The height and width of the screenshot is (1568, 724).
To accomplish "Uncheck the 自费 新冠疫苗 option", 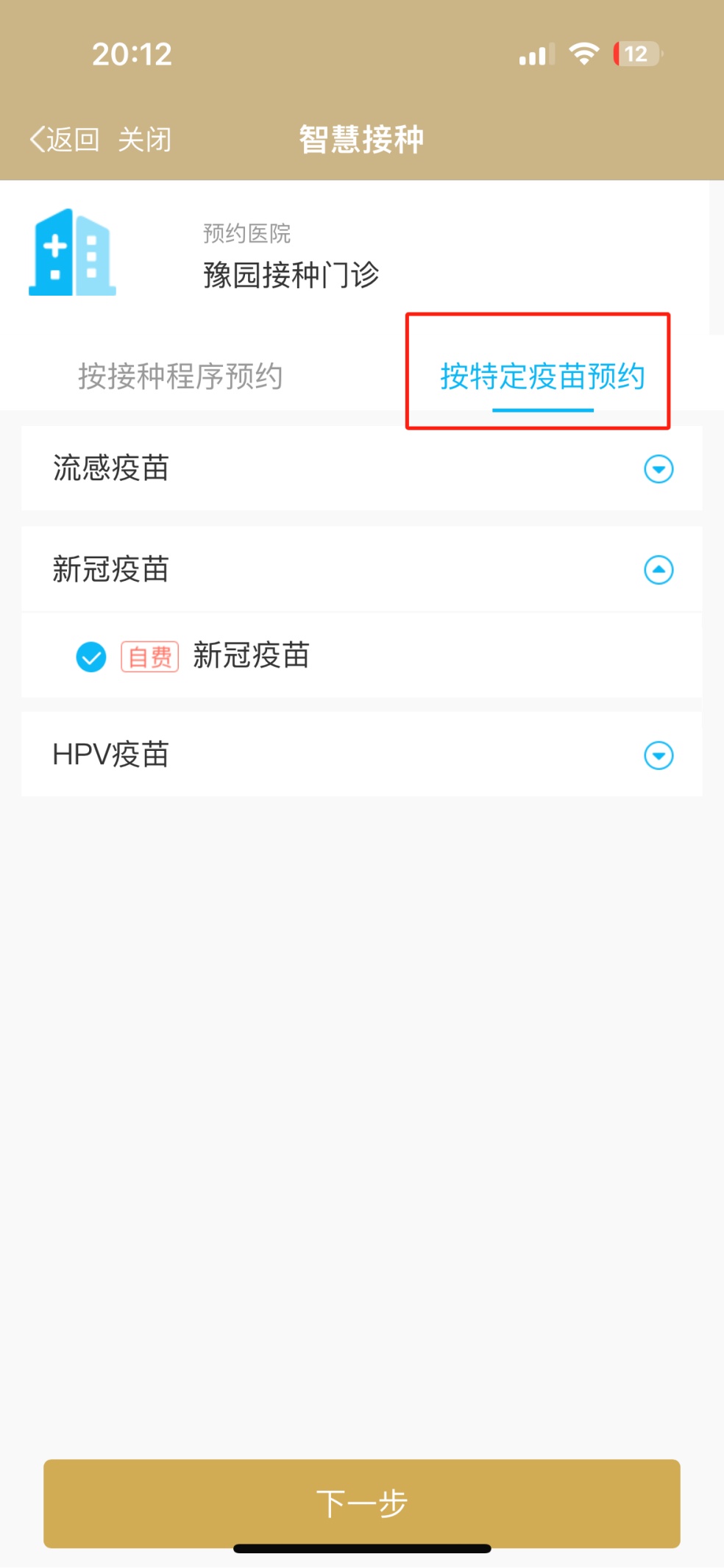I will coord(91,657).
